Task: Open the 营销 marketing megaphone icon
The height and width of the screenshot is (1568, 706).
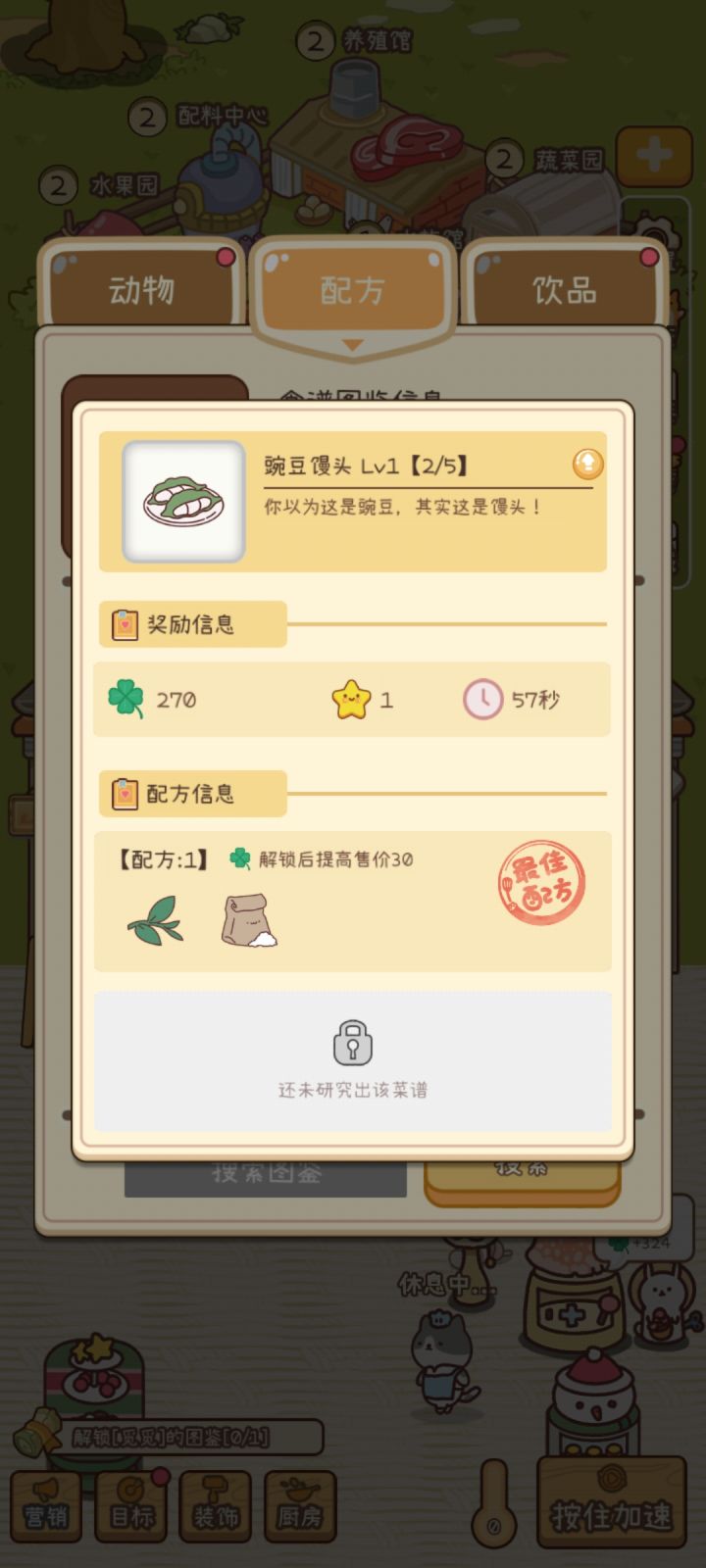Action: (46, 1504)
